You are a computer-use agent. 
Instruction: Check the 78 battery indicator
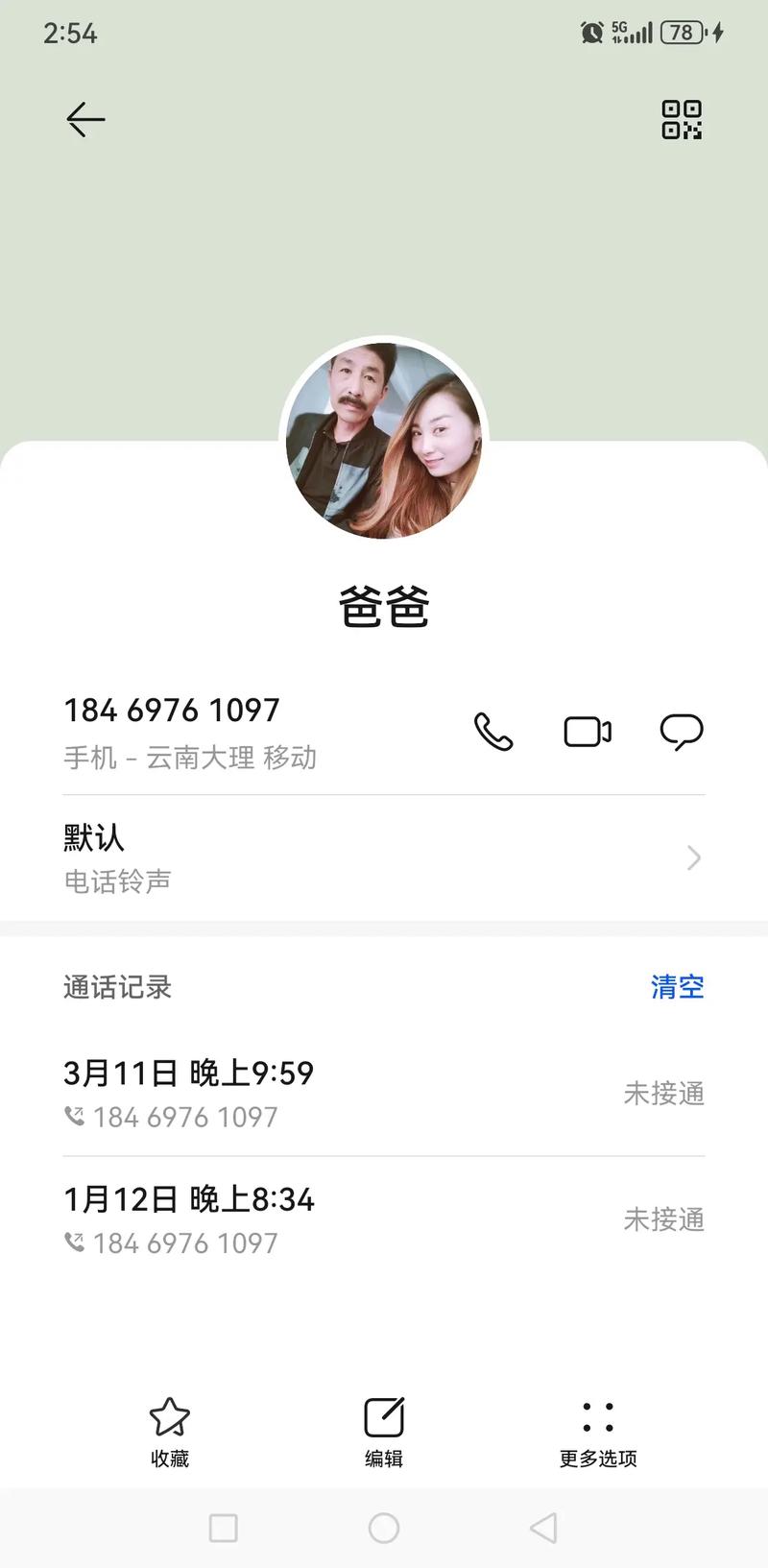click(684, 32)
